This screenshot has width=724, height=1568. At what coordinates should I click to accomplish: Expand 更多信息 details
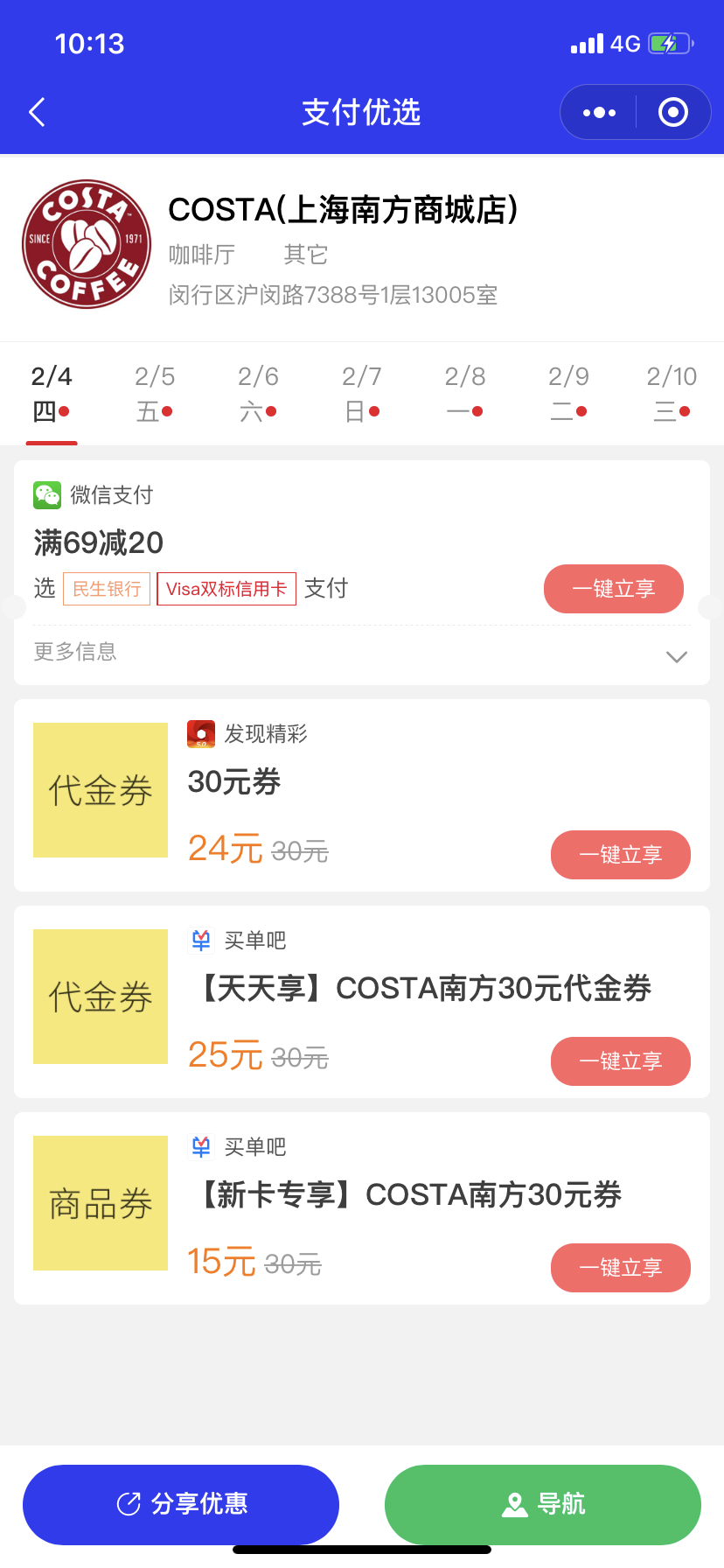pos(362,653)
